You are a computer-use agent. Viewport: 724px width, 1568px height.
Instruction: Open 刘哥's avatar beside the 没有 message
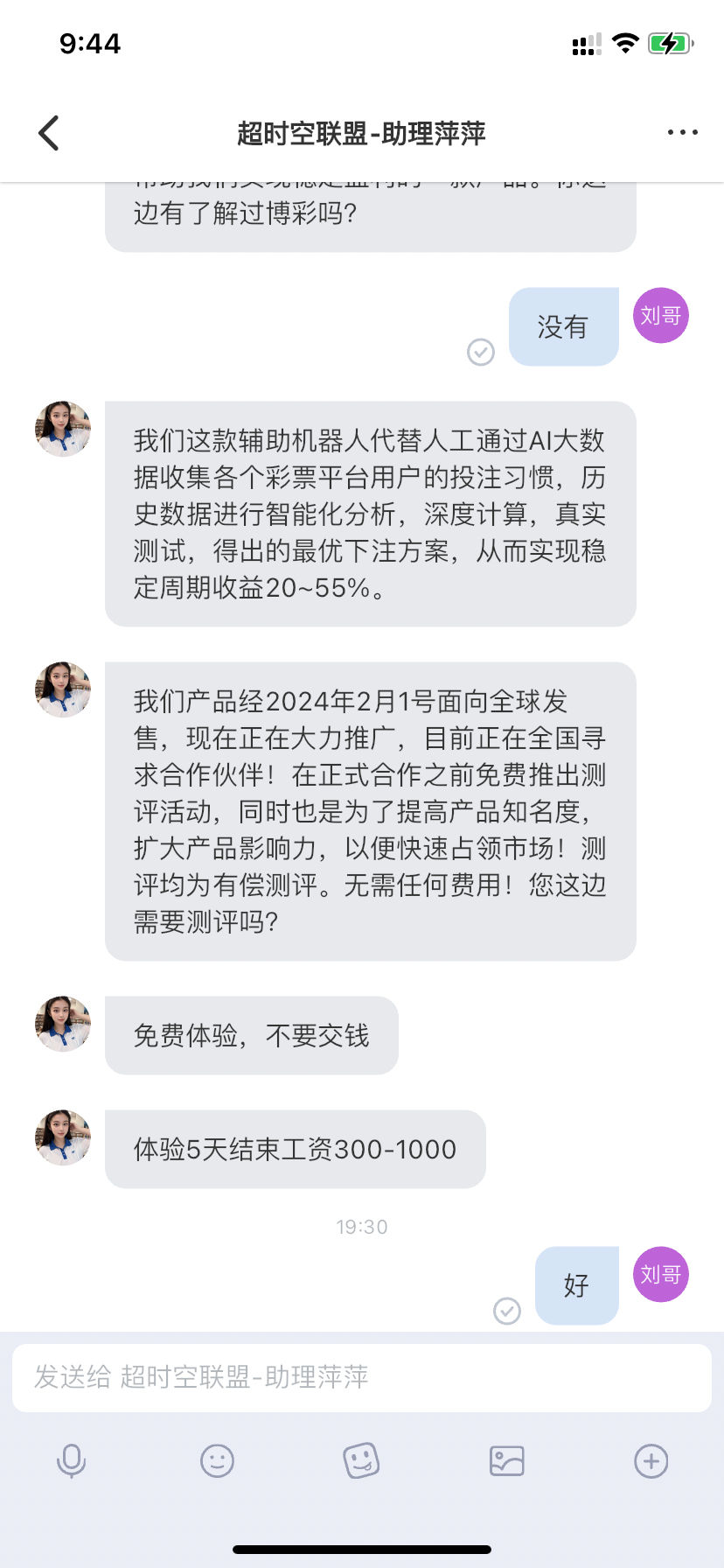661,316
